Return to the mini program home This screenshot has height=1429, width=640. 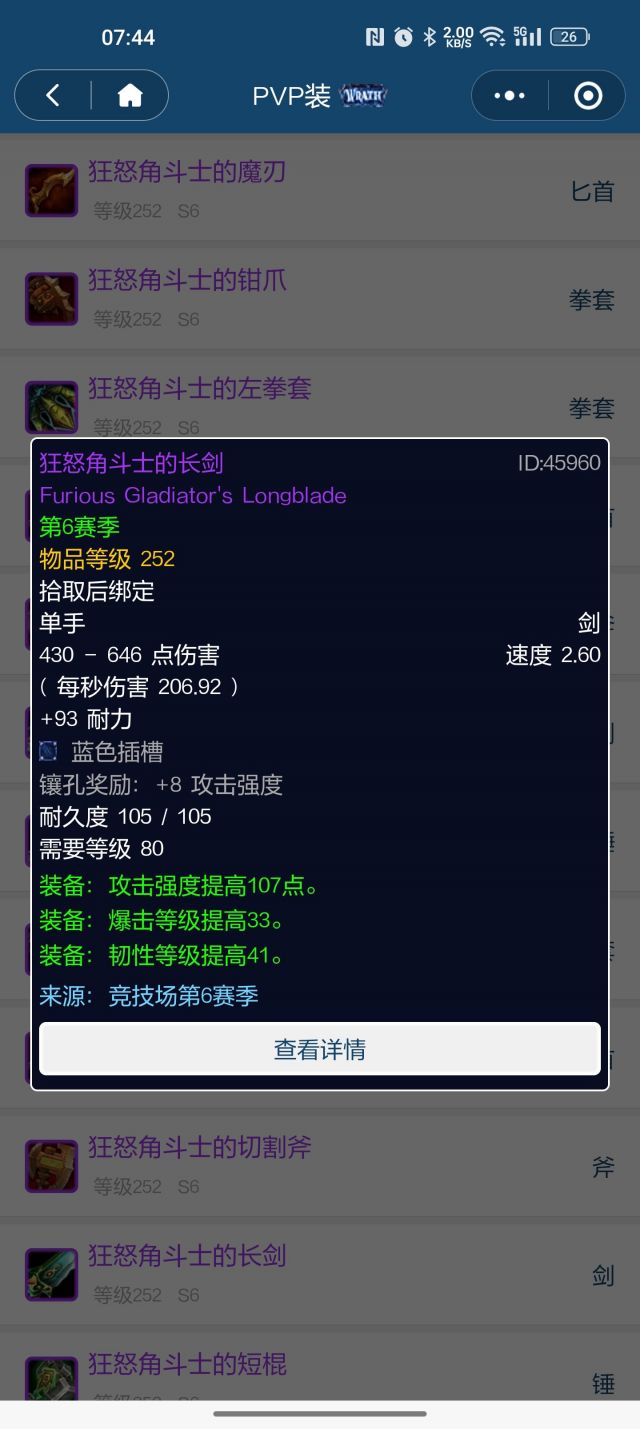click(130, 95)
